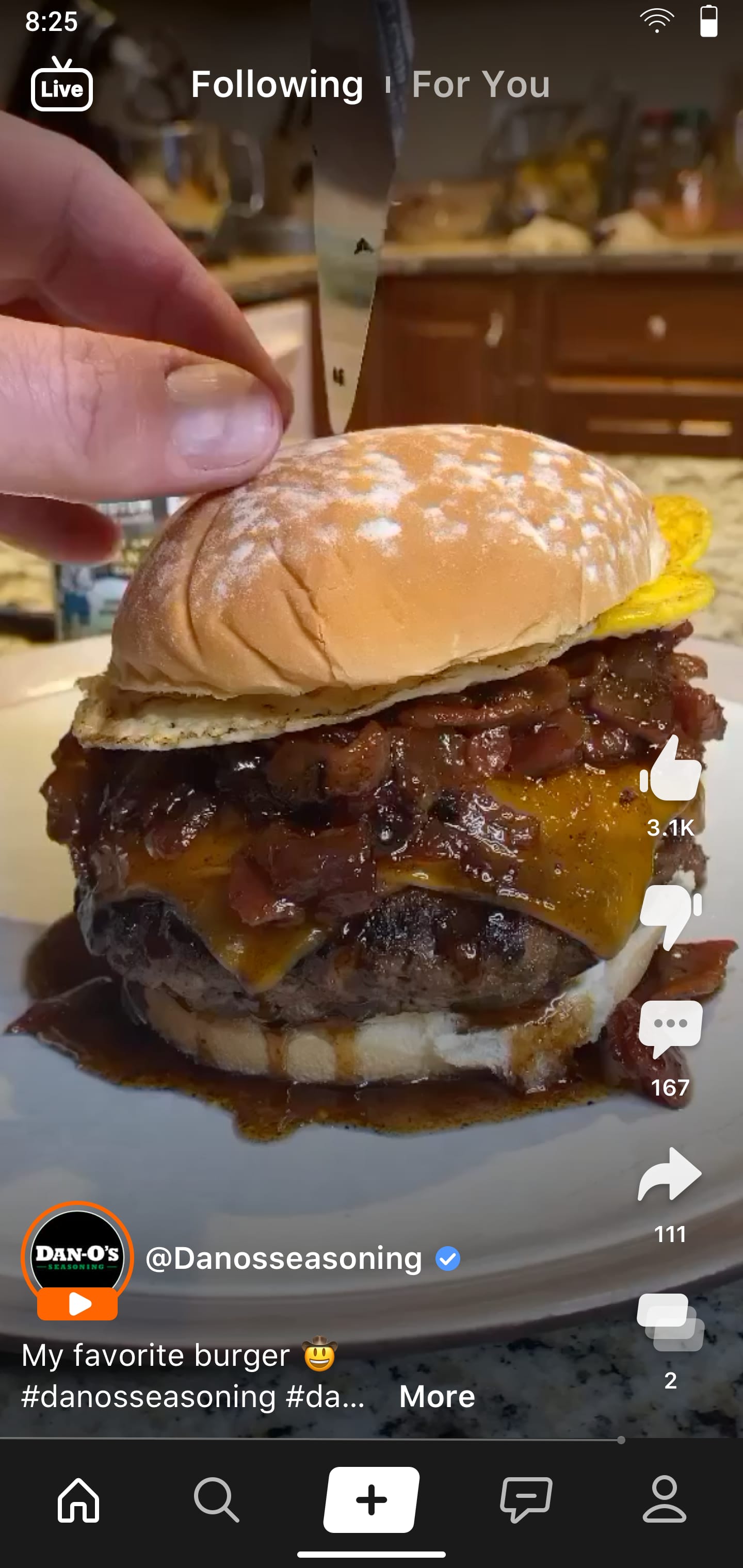Share the video
This screenshot has height=1568, width=743.
tap(670, 1173)
